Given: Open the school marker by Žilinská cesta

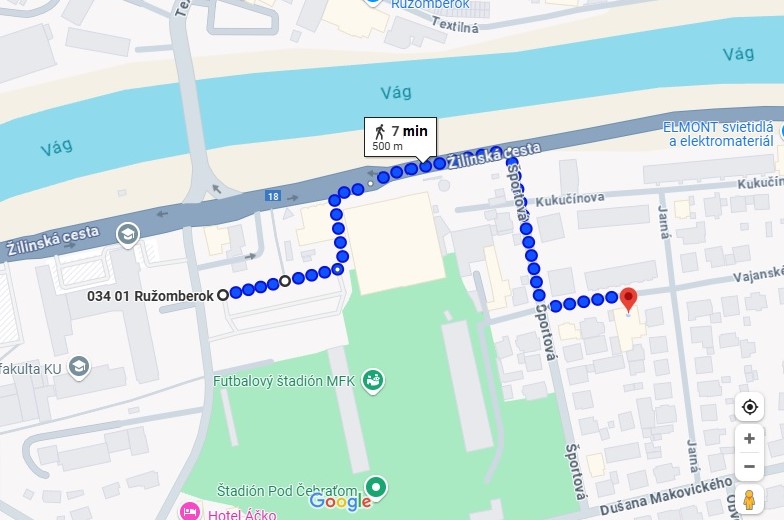Looking at the screenshot, I should (127, 235).
